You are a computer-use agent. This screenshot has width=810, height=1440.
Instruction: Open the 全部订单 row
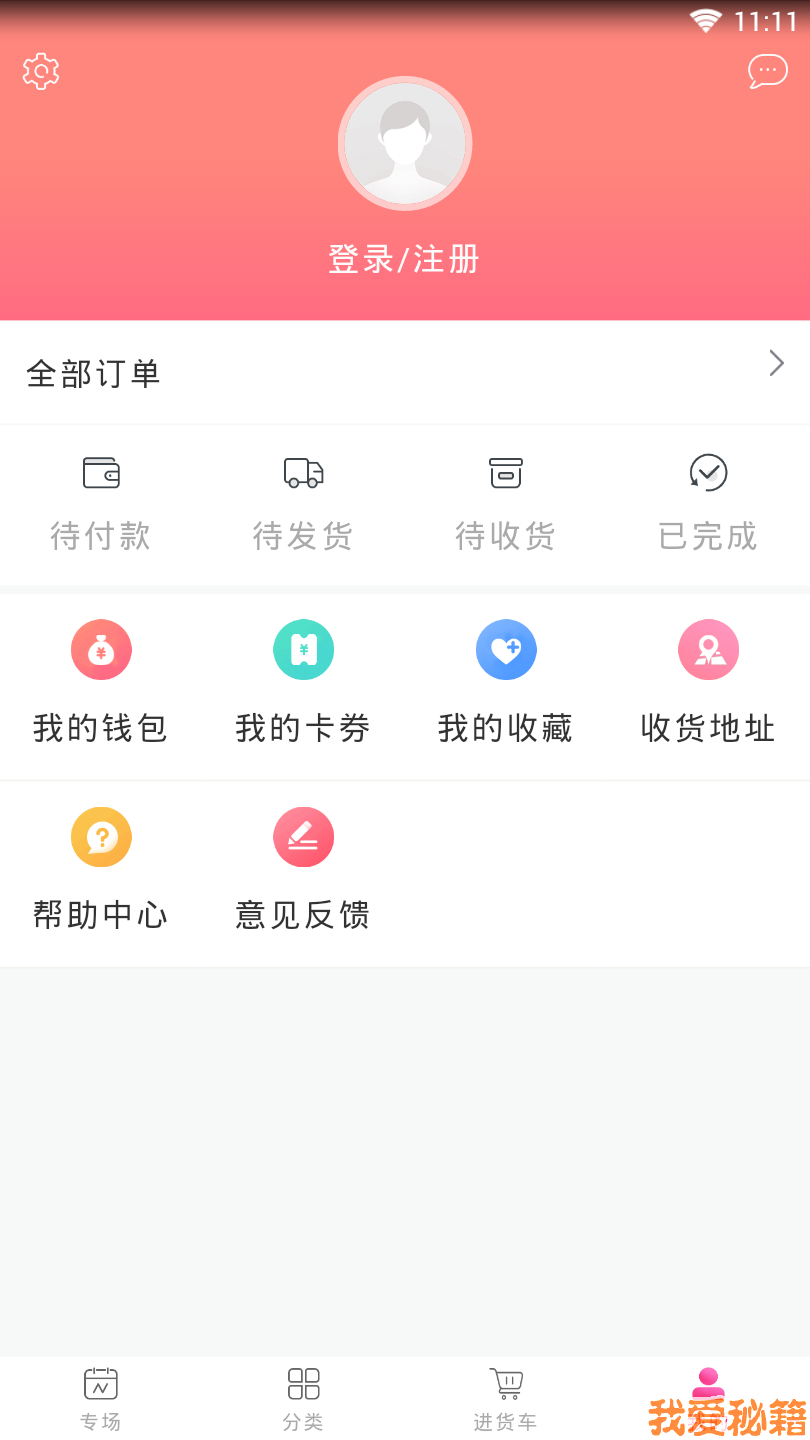coord(405,373)
